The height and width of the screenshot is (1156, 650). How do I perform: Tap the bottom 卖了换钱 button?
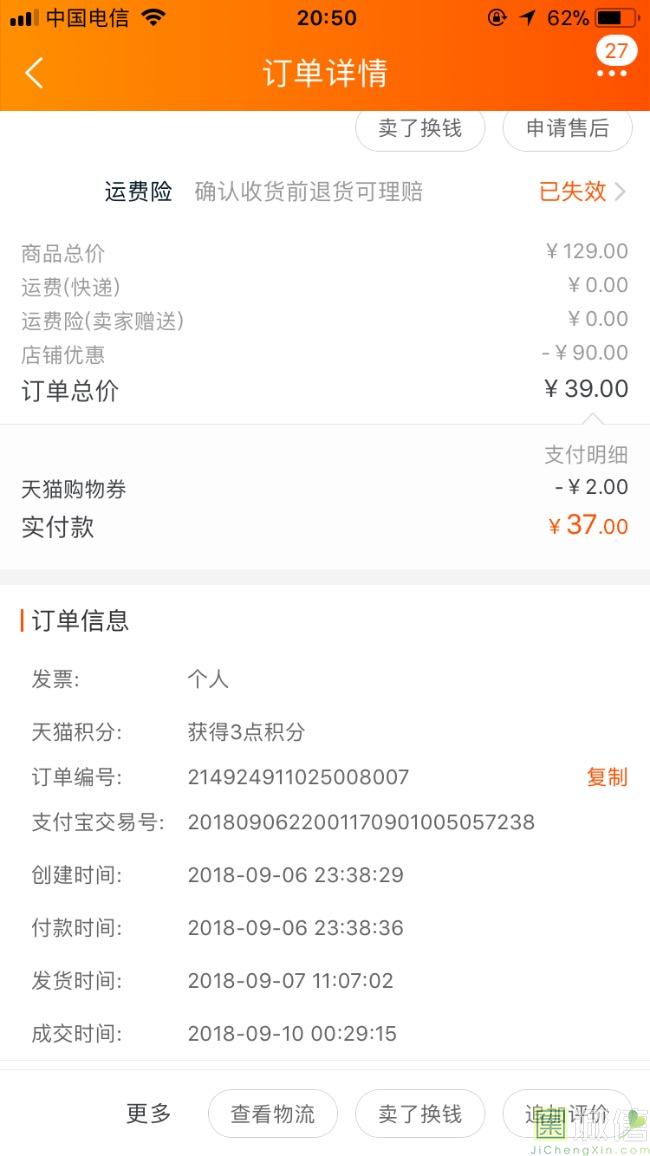click(420, 1113)
